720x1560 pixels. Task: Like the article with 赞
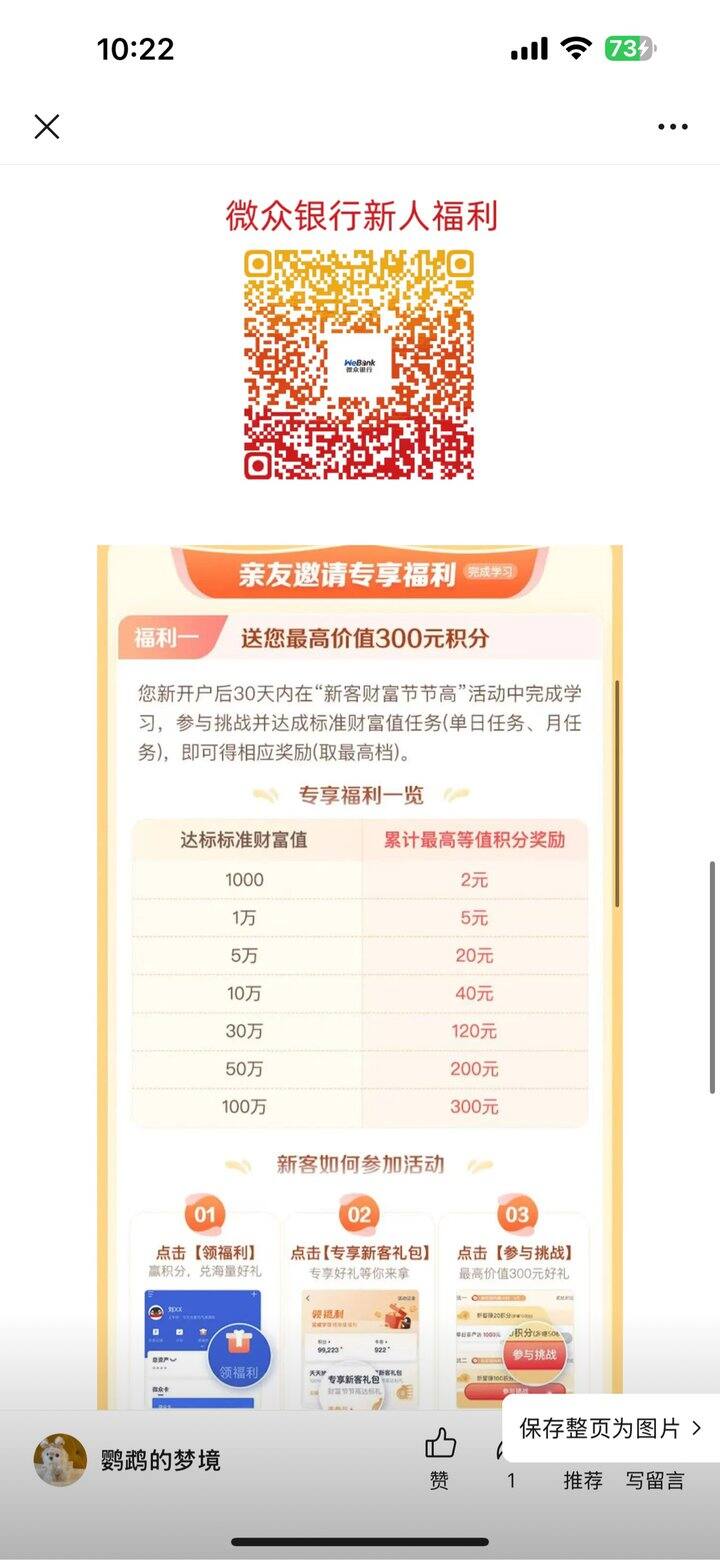click(440, 1458)
